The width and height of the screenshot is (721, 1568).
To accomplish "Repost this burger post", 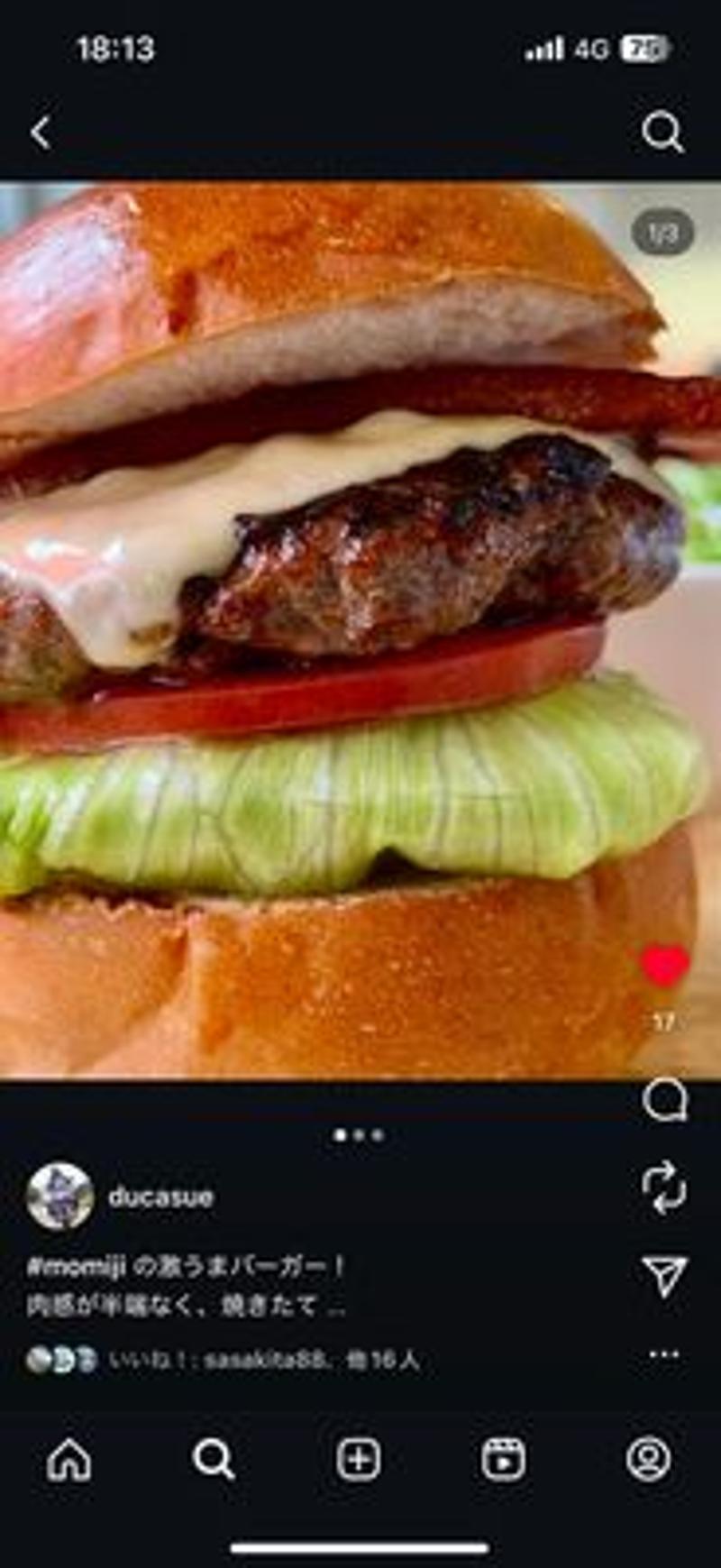I will pyautogui.click(x=665, y=1187).
